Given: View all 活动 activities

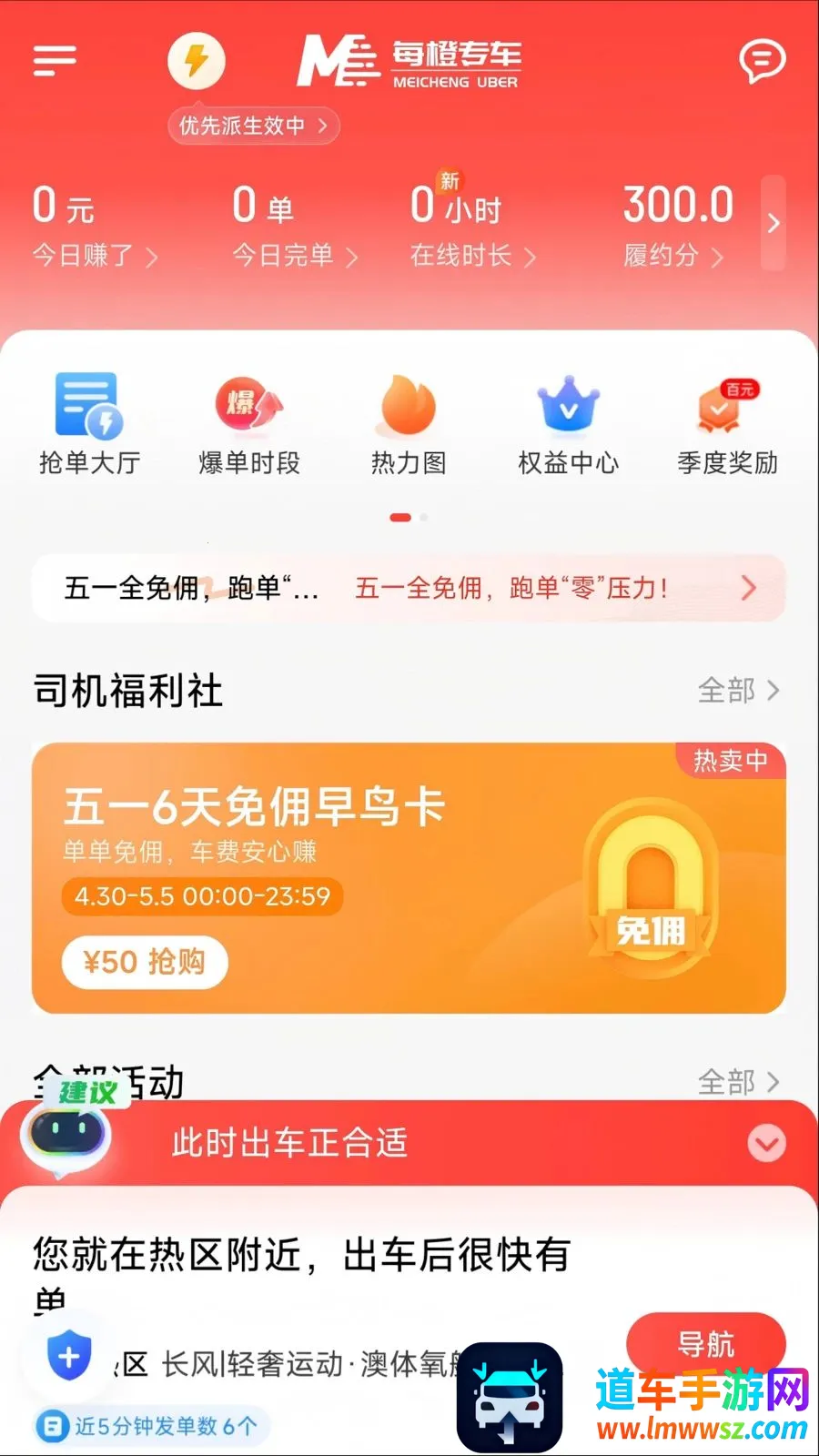Looking at the screenshot, I should tap(738, 1082).
